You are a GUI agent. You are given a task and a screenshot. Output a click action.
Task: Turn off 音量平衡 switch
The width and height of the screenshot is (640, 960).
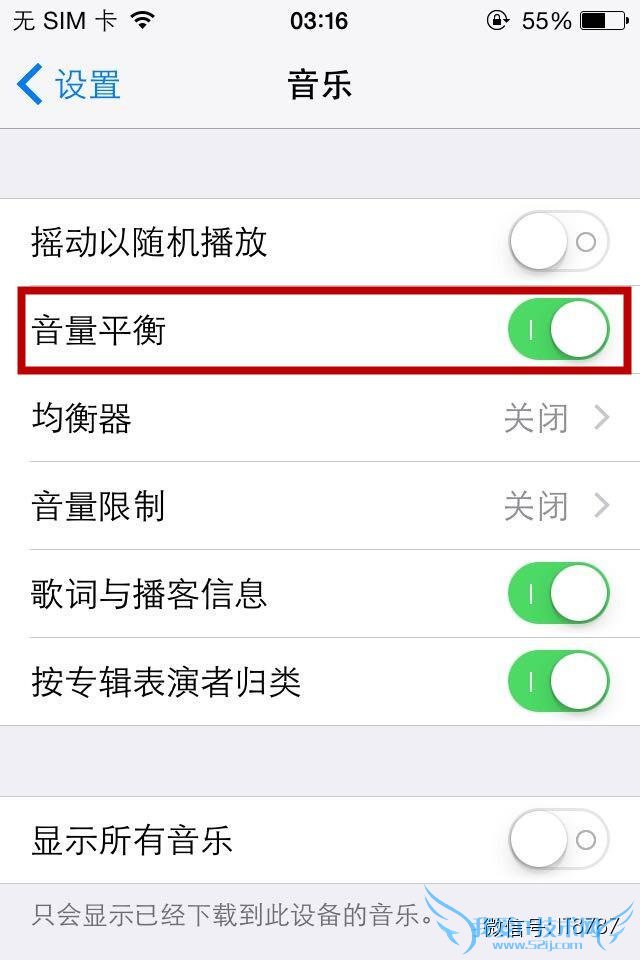point(558,331)
